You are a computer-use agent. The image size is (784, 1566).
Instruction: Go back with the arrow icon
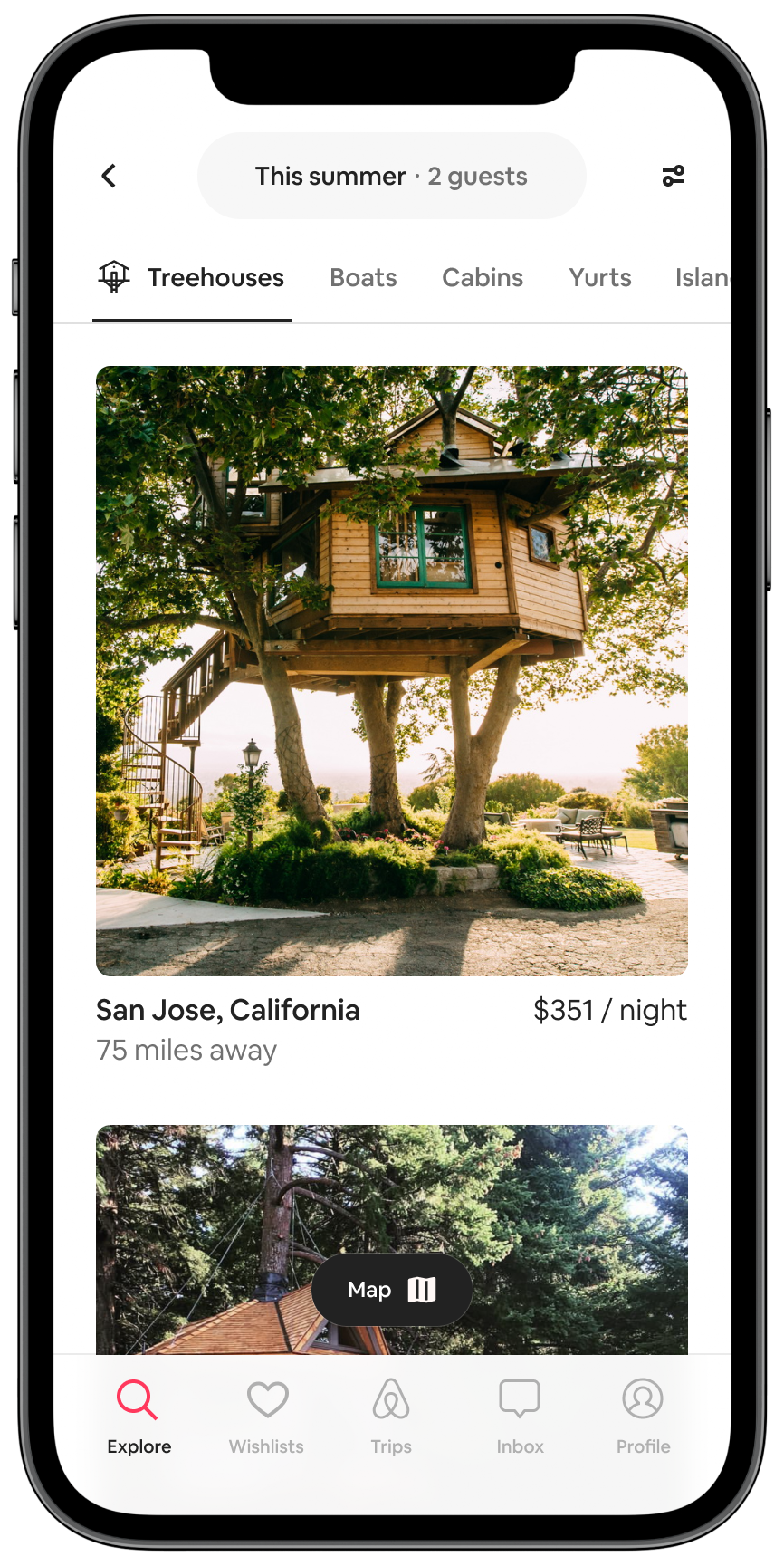tap(109, 176)
